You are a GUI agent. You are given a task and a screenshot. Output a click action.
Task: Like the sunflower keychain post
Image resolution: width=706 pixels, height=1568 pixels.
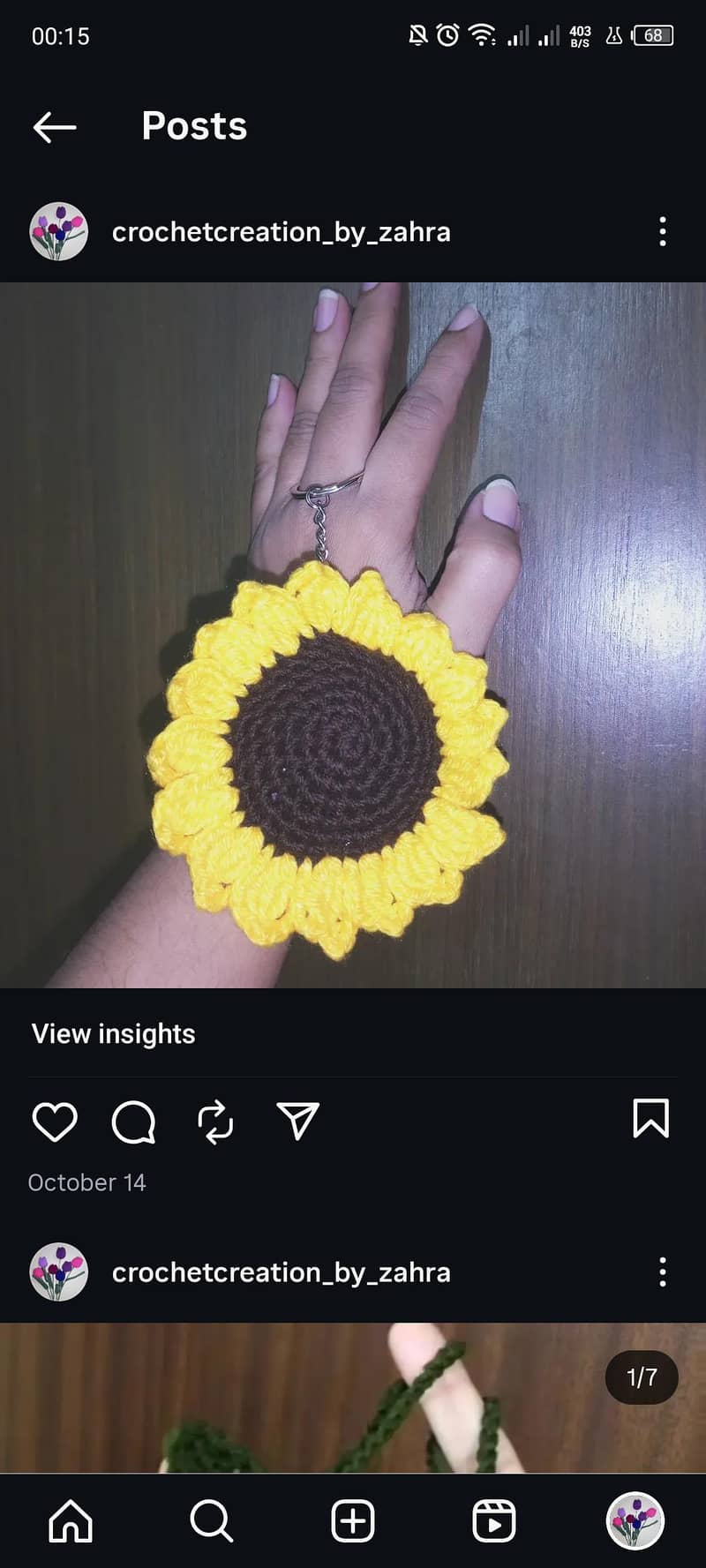(55, 1122)
